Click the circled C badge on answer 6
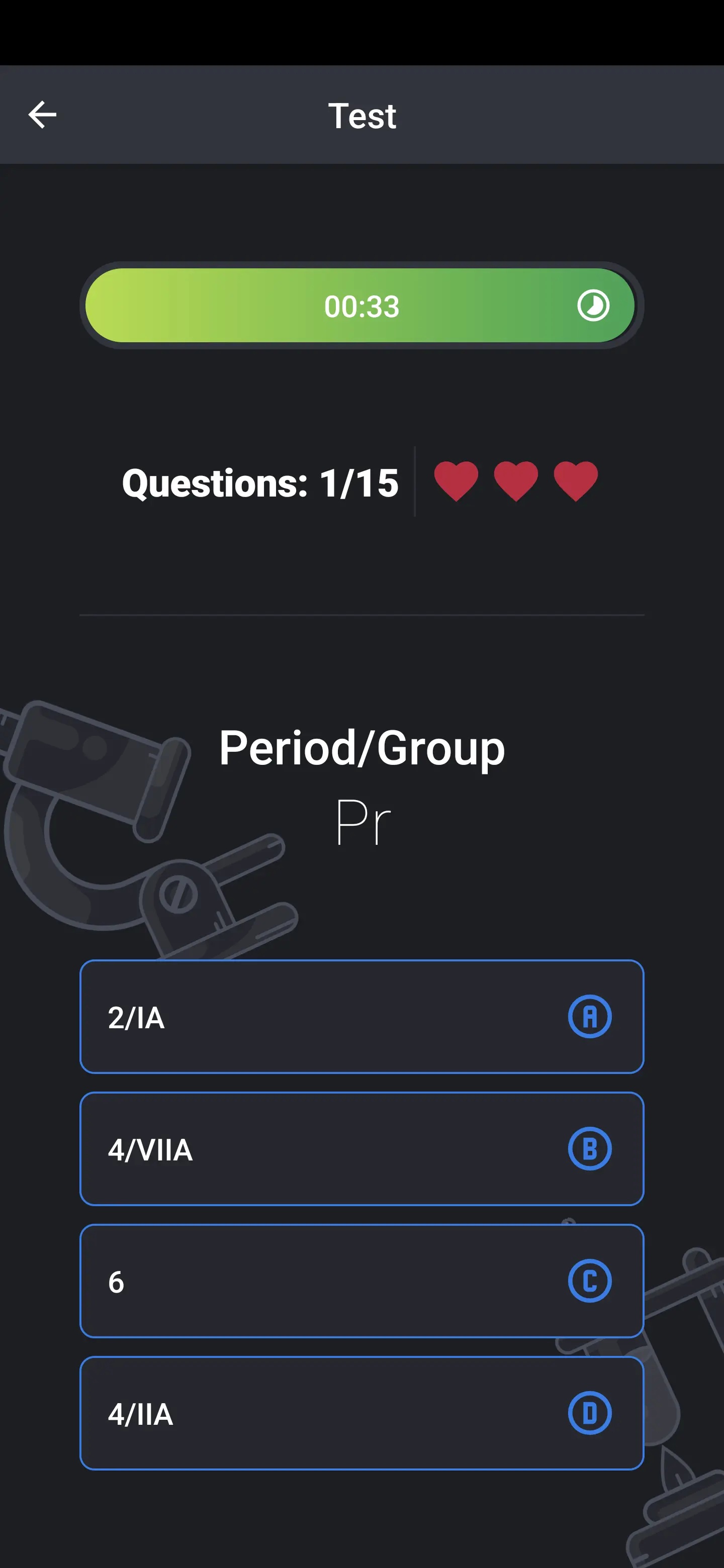The width and height of the screenshot is (724, 1568). coord(589,1281)
